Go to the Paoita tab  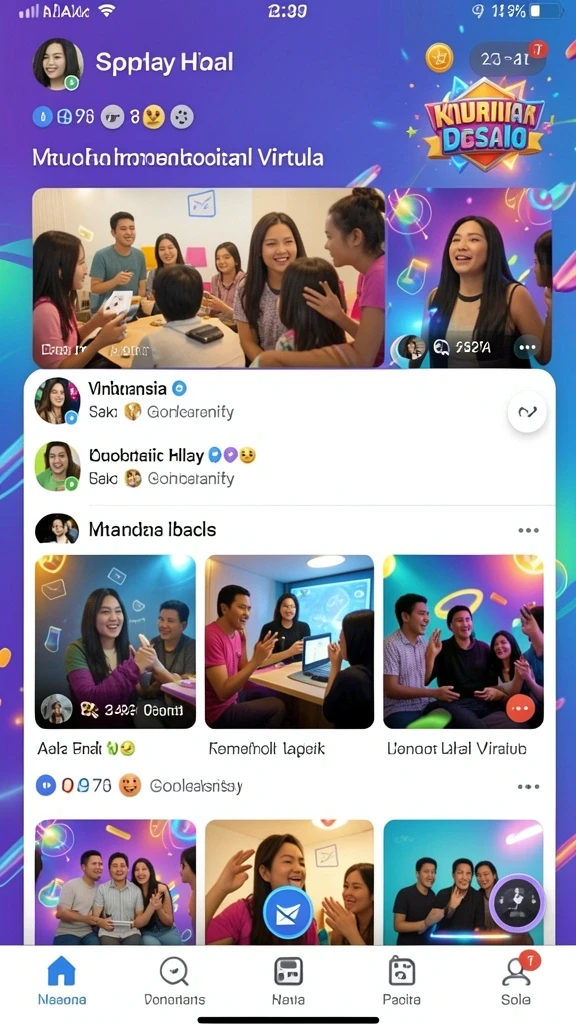[402, 982]
